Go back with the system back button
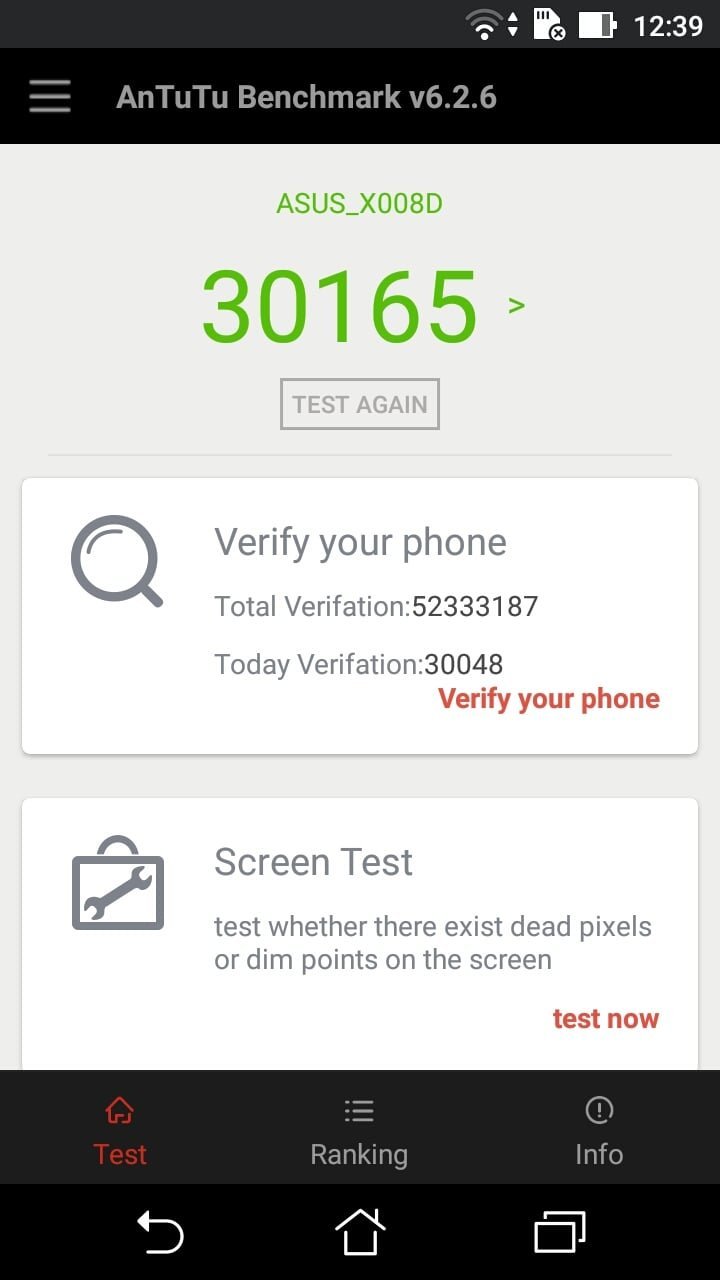The height and width of the screenshot is (1280, 720). (x=160, y=1231)
